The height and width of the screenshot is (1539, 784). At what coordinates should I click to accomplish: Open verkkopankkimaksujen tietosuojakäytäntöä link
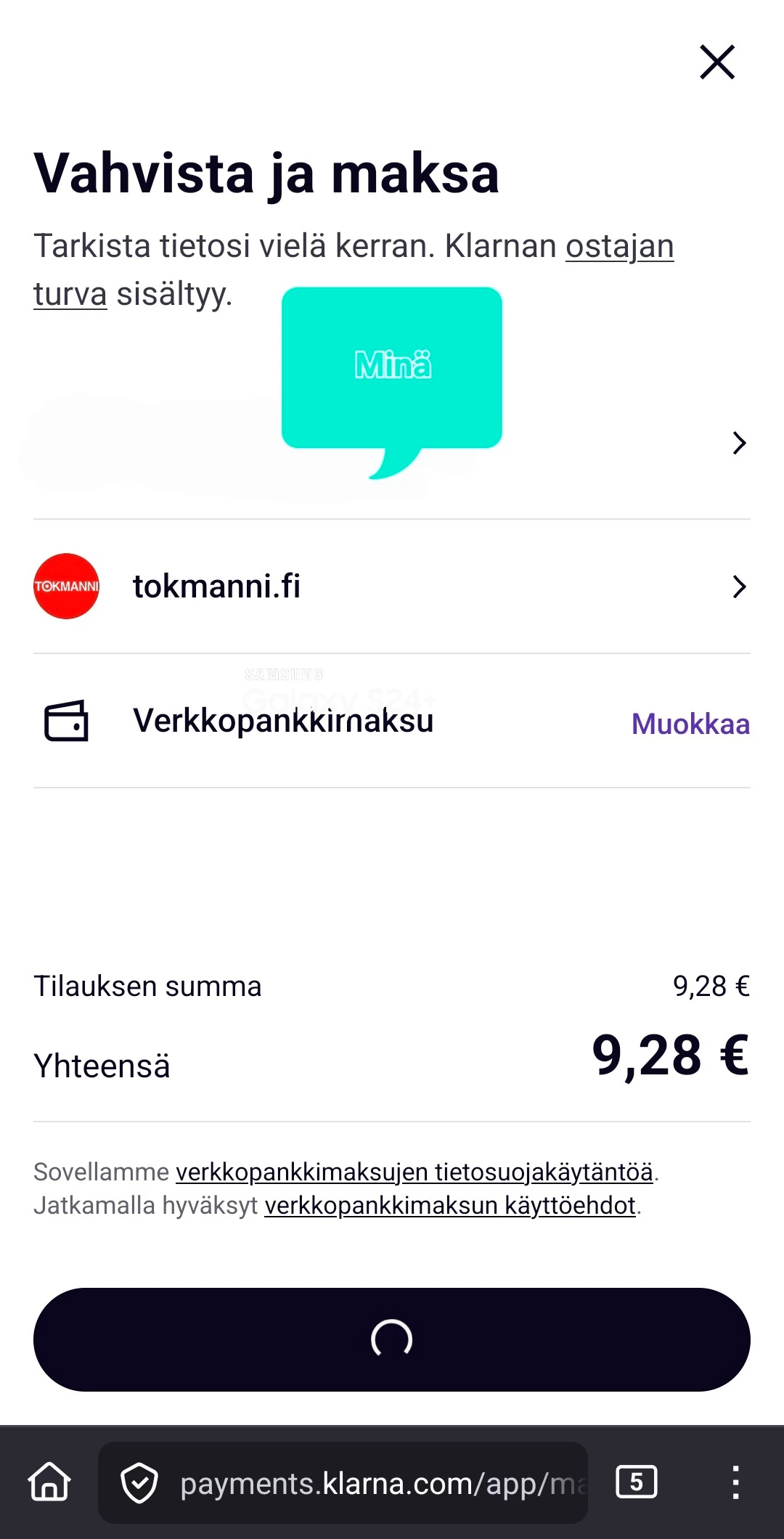414,1172
